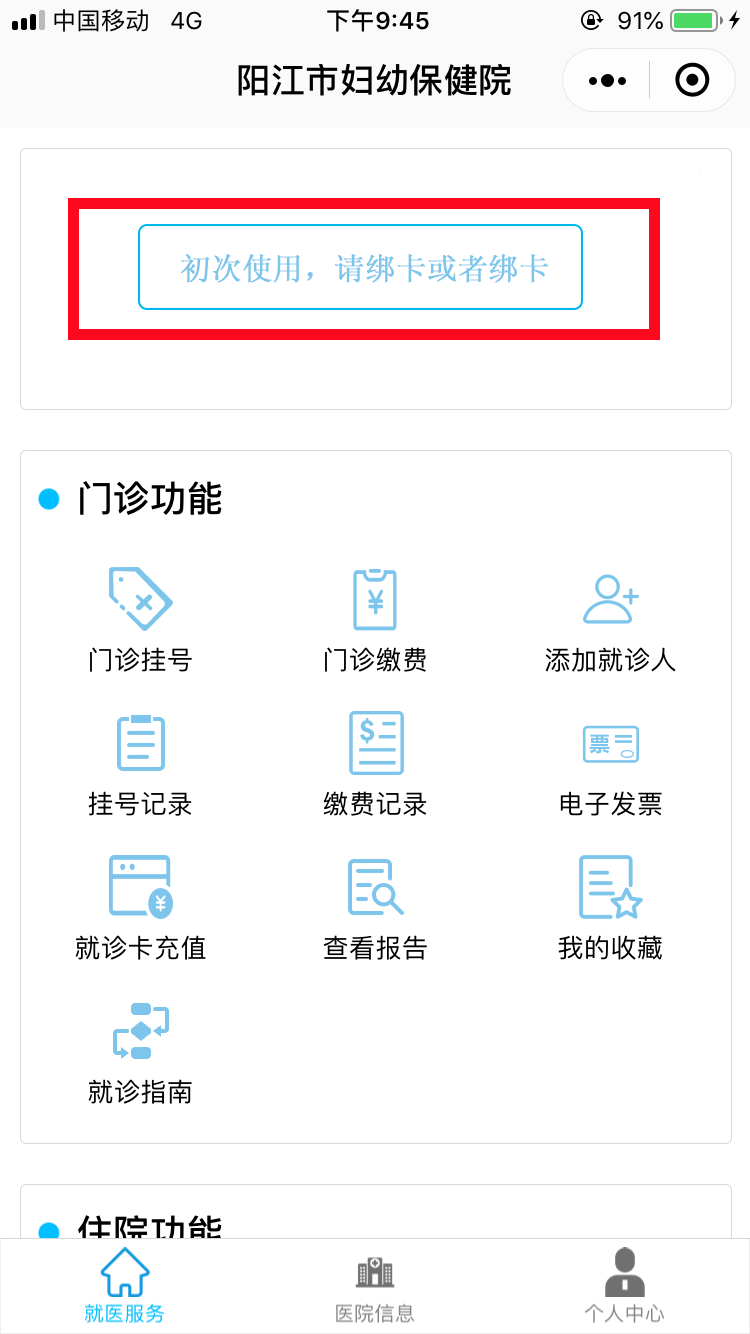This screenshot has width=750, height=1334.
Task: Go to 就诊卡充值
Action: (140, 907)
